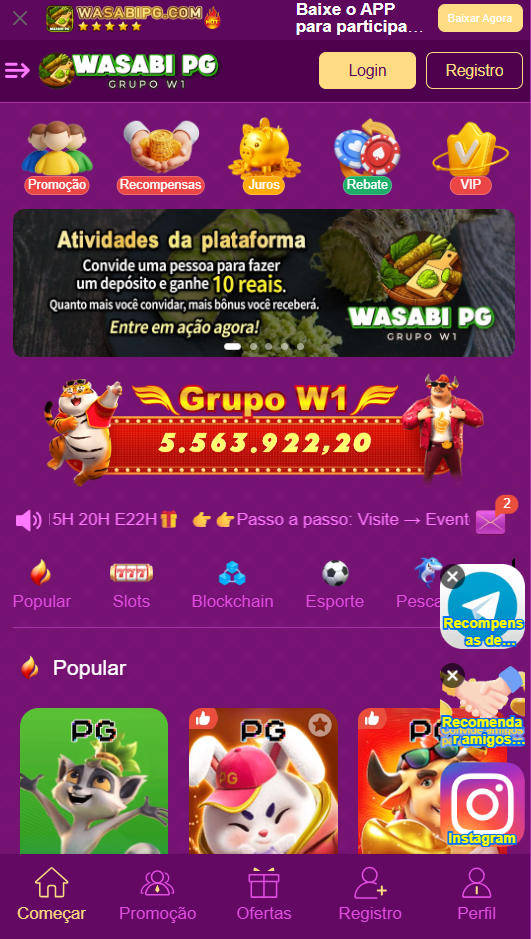This screenshot has width=531, height=939.
Task: Dismiss the app download banner
Action: [20, 19]
